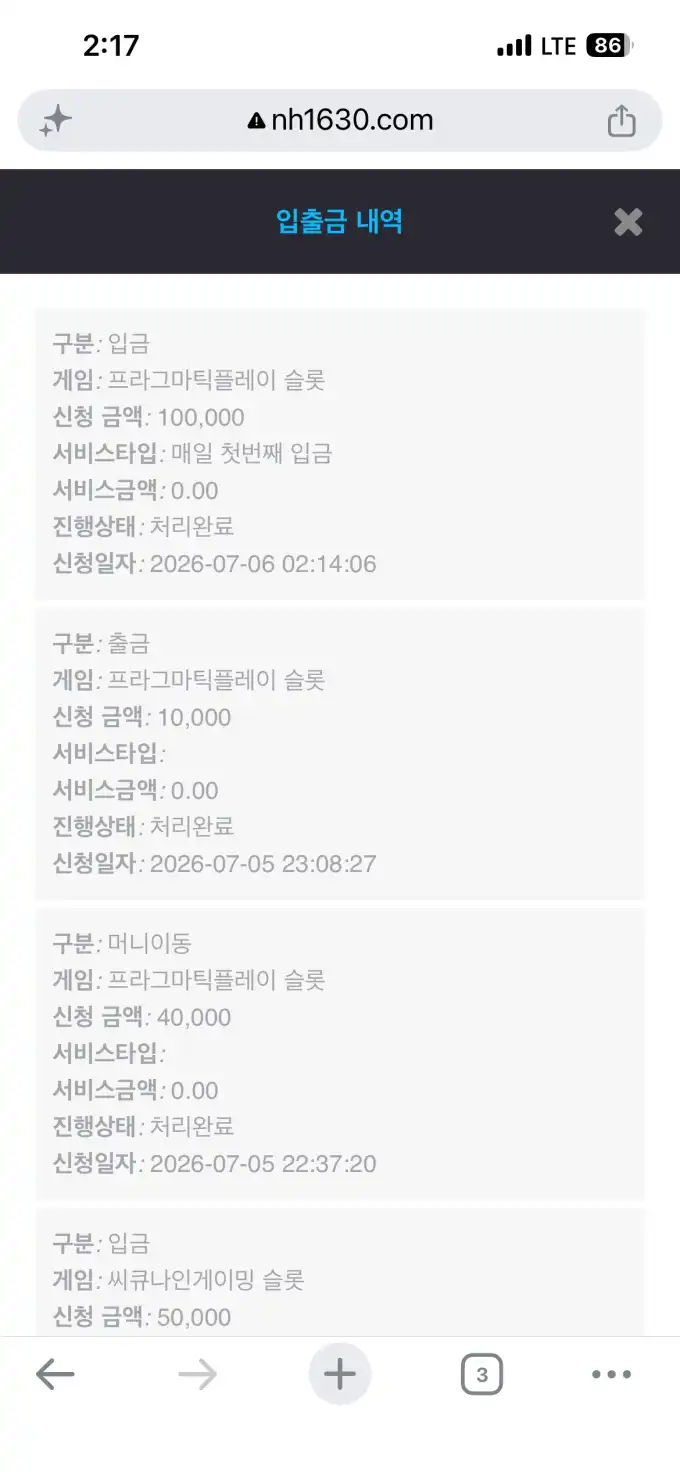This screenshot has width=680, height=1472.
Task: Go back to the previous page
Action: pyautogui.click(x=55, y=1375)
